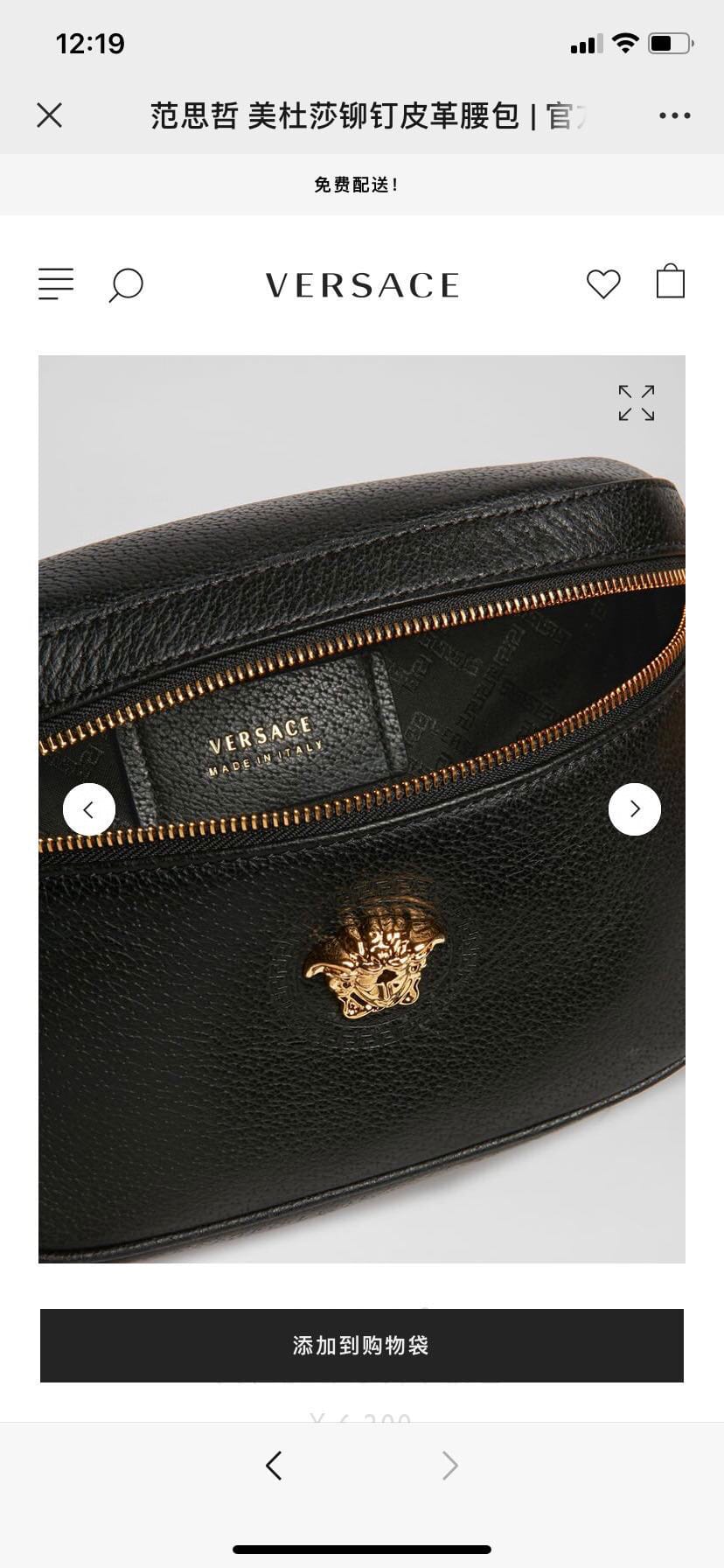Open the three-dot more options menu
724x1568 pixels.
click(674, 115)
